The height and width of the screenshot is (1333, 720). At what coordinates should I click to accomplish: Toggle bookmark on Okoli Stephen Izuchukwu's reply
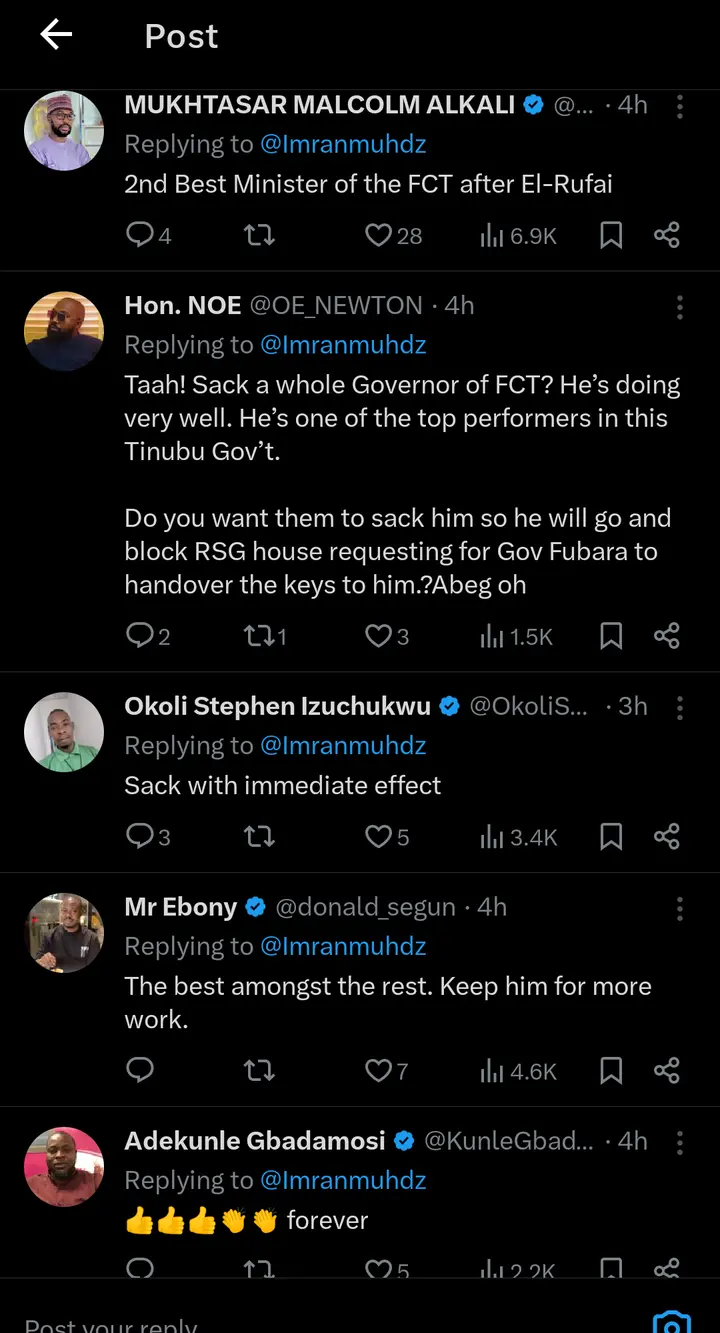click(x=611, y=836)
